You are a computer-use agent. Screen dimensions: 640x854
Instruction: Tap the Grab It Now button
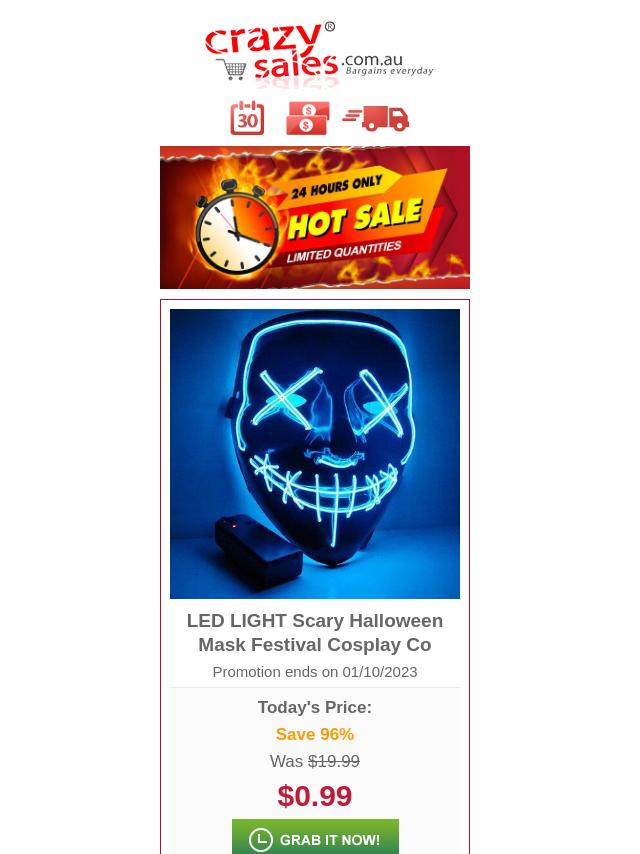315,838
